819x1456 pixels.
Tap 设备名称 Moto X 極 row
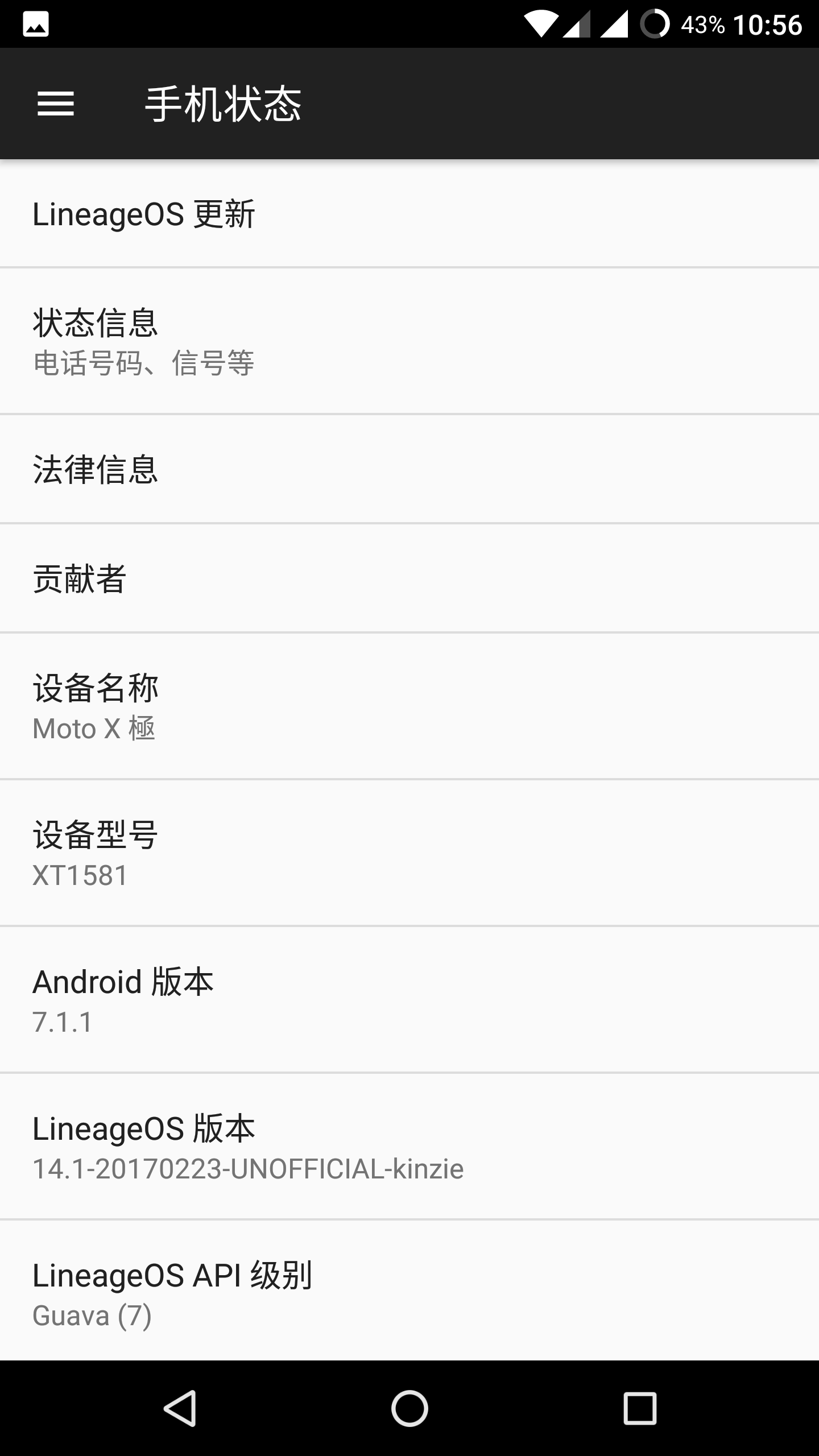(409, 706)
